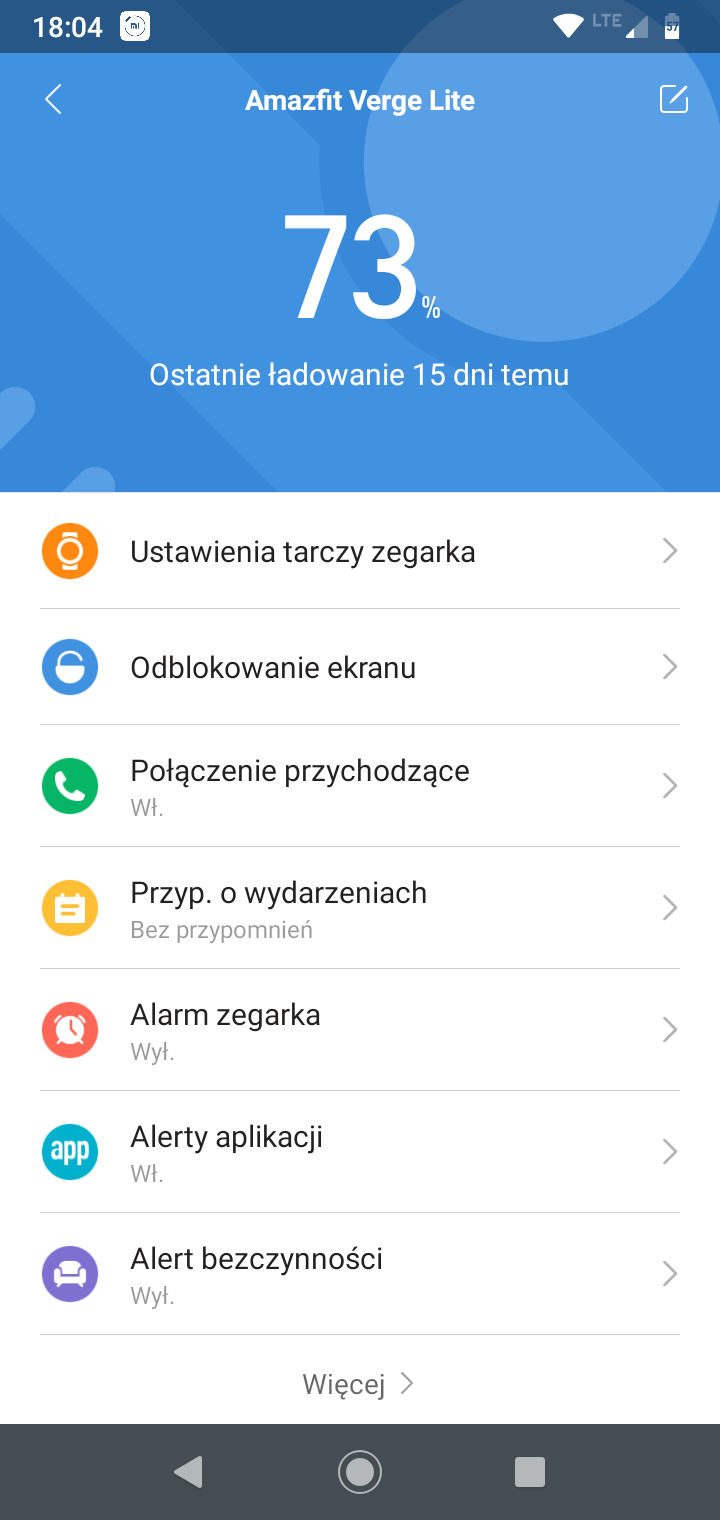The image size is (720, 1520).
Task: Open Alarm zegarka settings
Action: (360, 1030)
